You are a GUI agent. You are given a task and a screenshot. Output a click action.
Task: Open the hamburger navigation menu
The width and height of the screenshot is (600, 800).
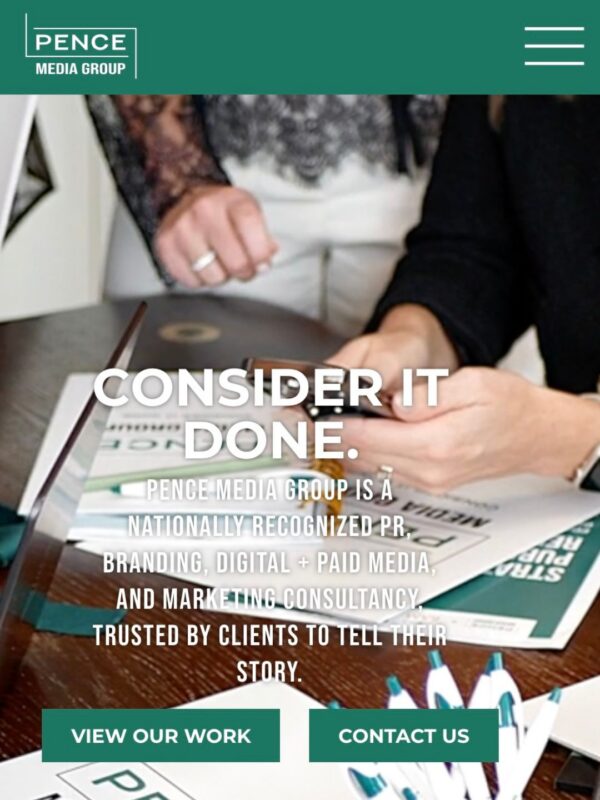tap(554, 46)
